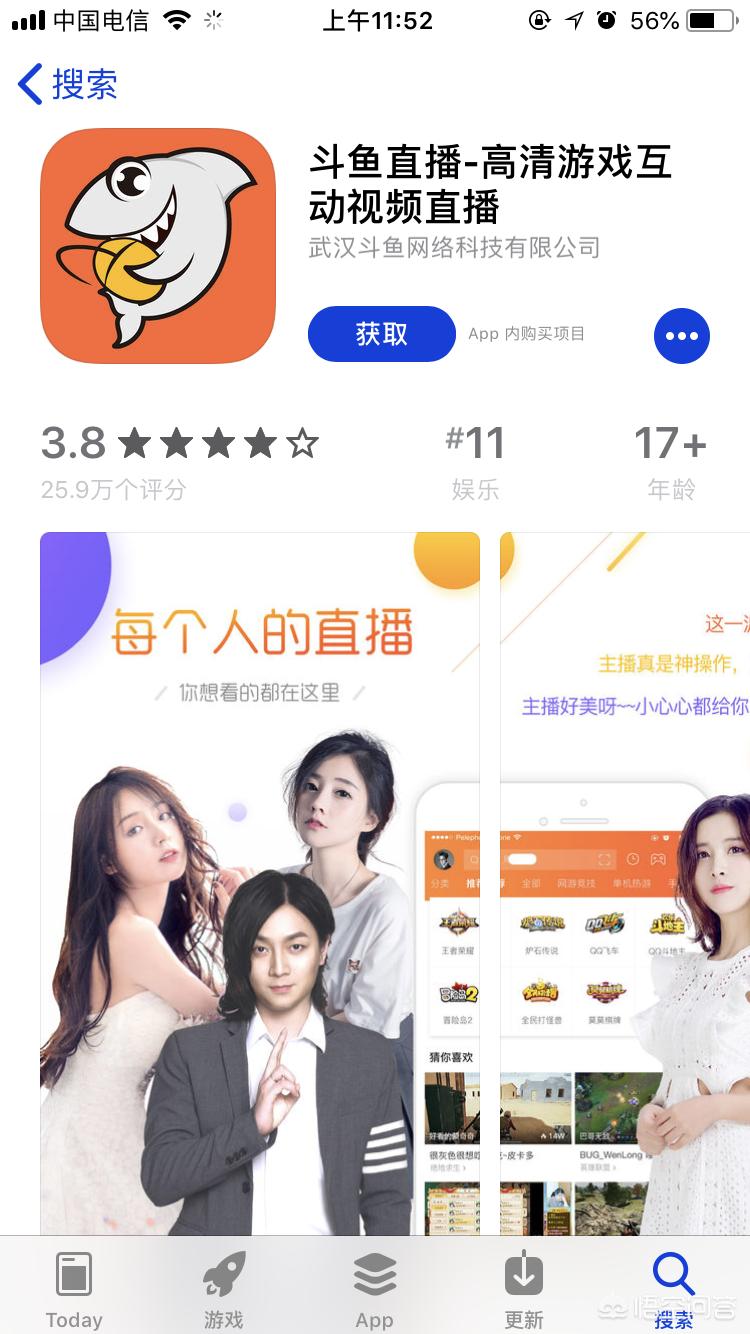Tap 获取 to download 斗鱼直播

pos(381,334)
